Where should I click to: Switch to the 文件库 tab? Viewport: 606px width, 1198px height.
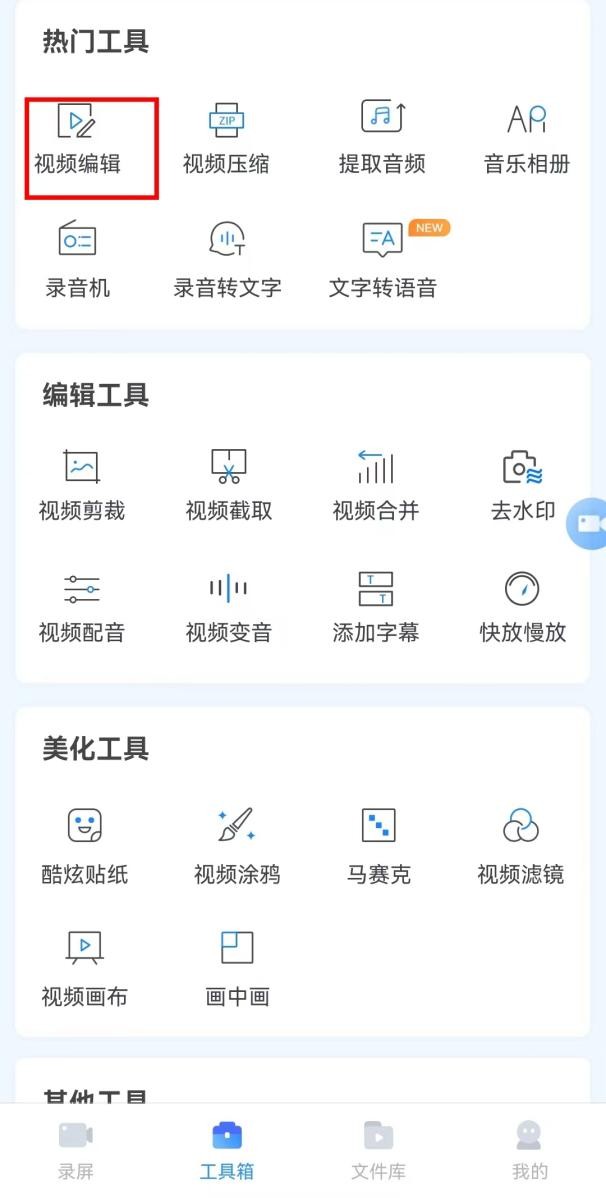click(378, 1151)
